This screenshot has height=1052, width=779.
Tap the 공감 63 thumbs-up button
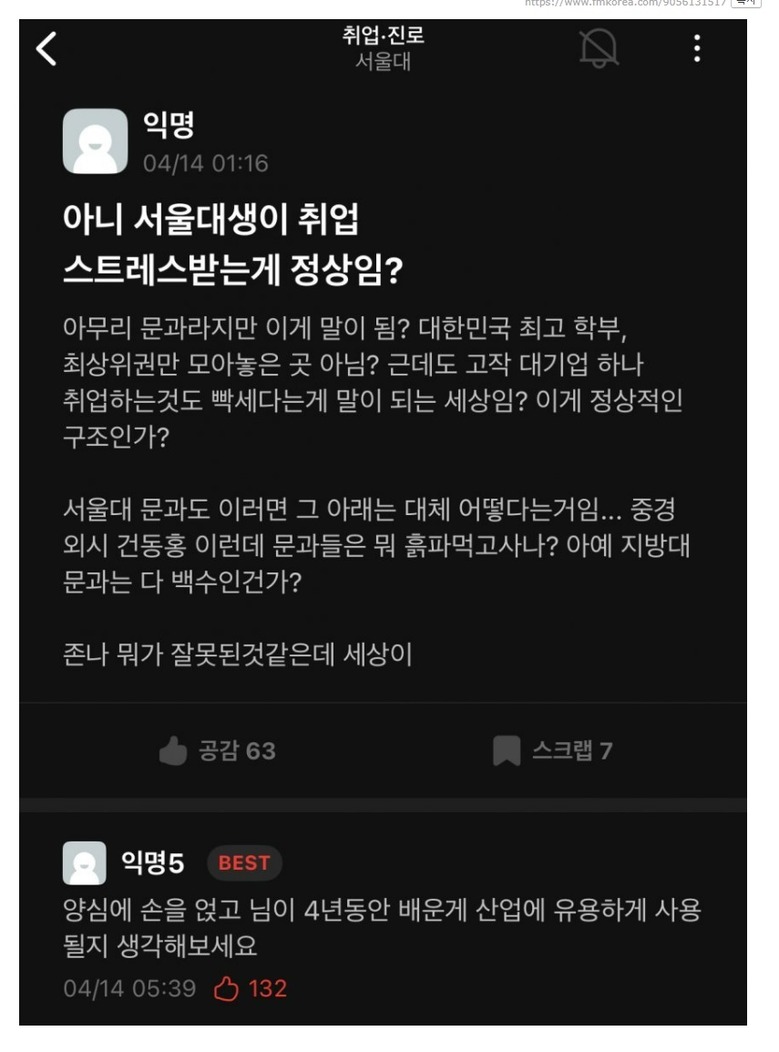click(x=217, y=751)
